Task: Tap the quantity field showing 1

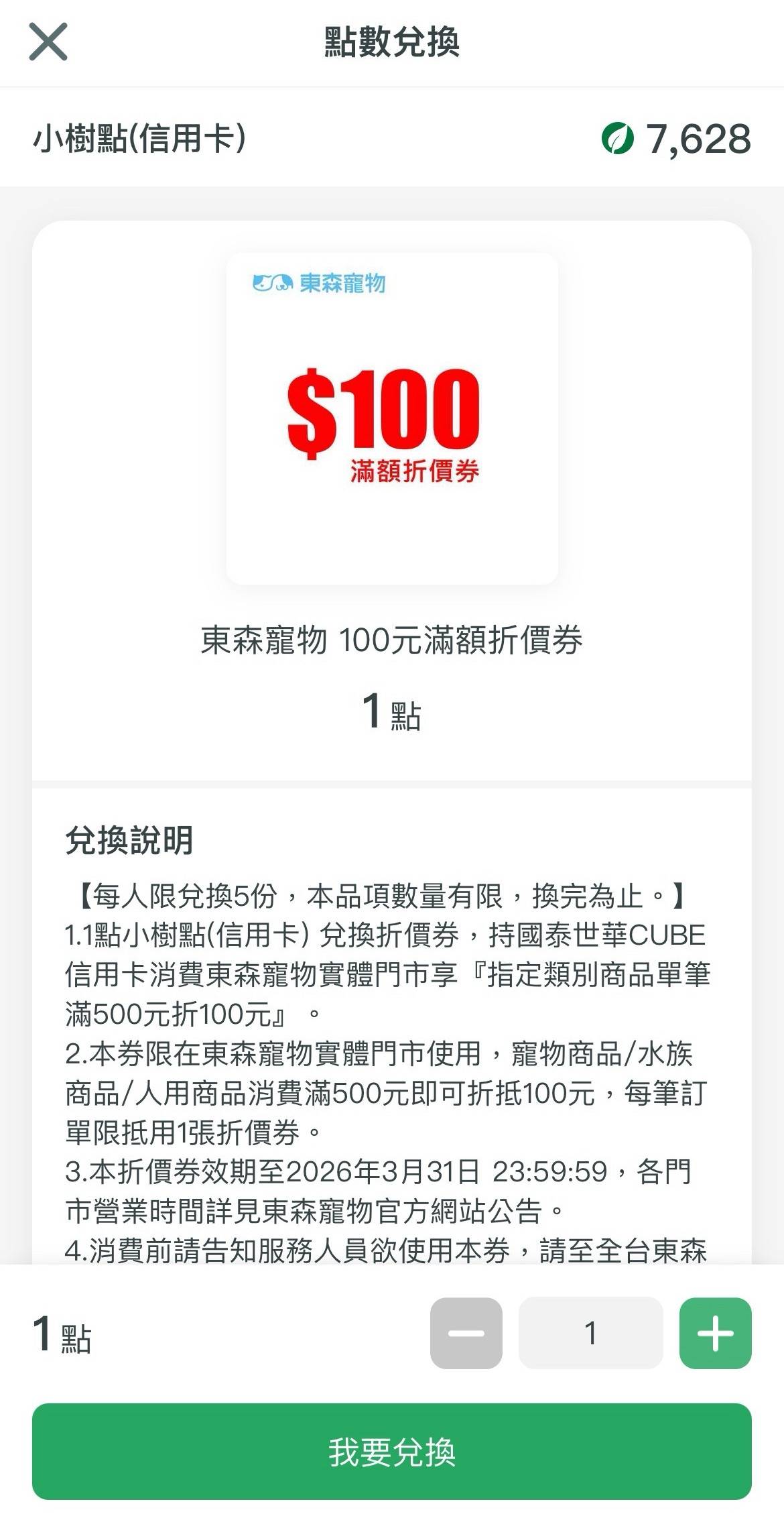Action: (x=590, y=1333)
